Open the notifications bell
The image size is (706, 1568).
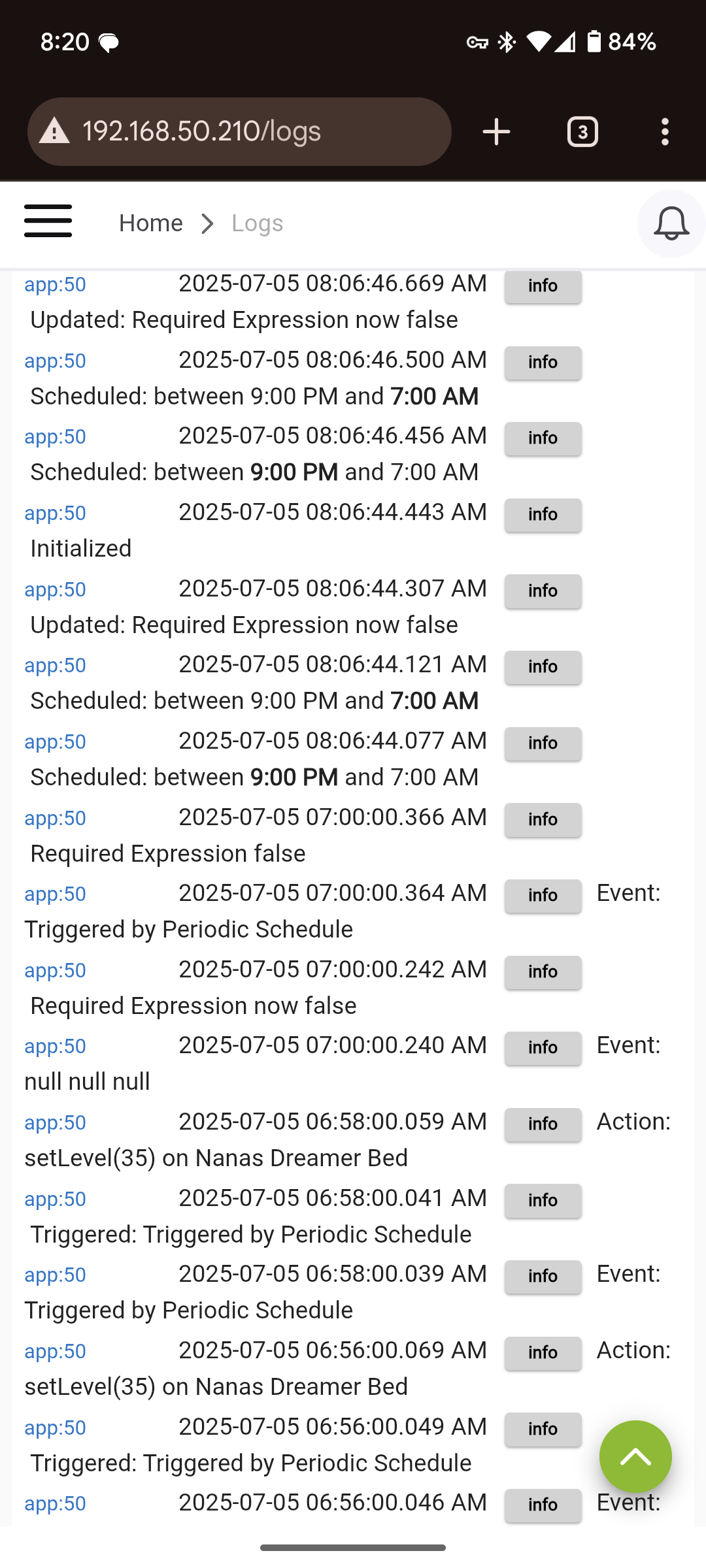point(671,224)
